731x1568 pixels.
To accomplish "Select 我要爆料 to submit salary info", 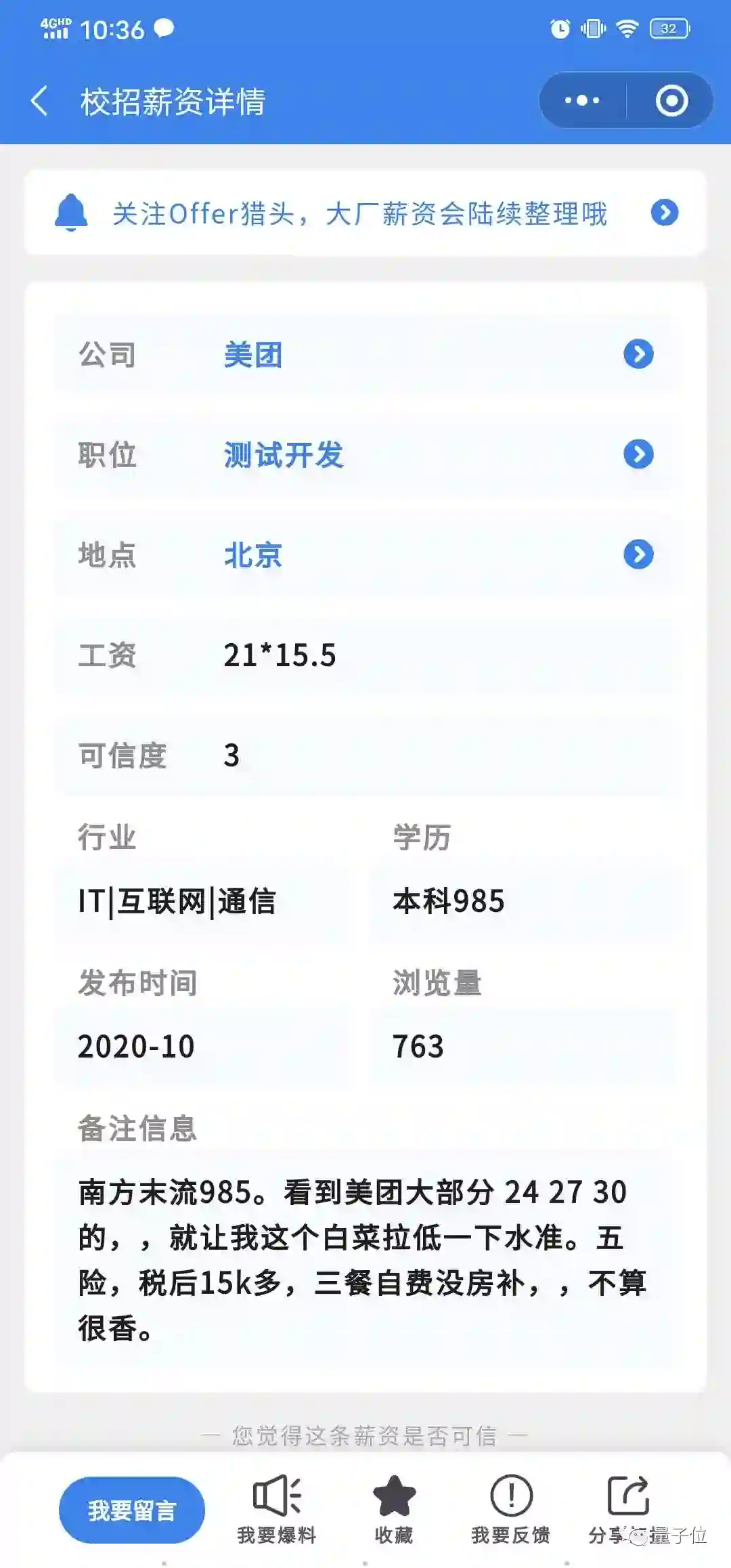I will 277,1508.
